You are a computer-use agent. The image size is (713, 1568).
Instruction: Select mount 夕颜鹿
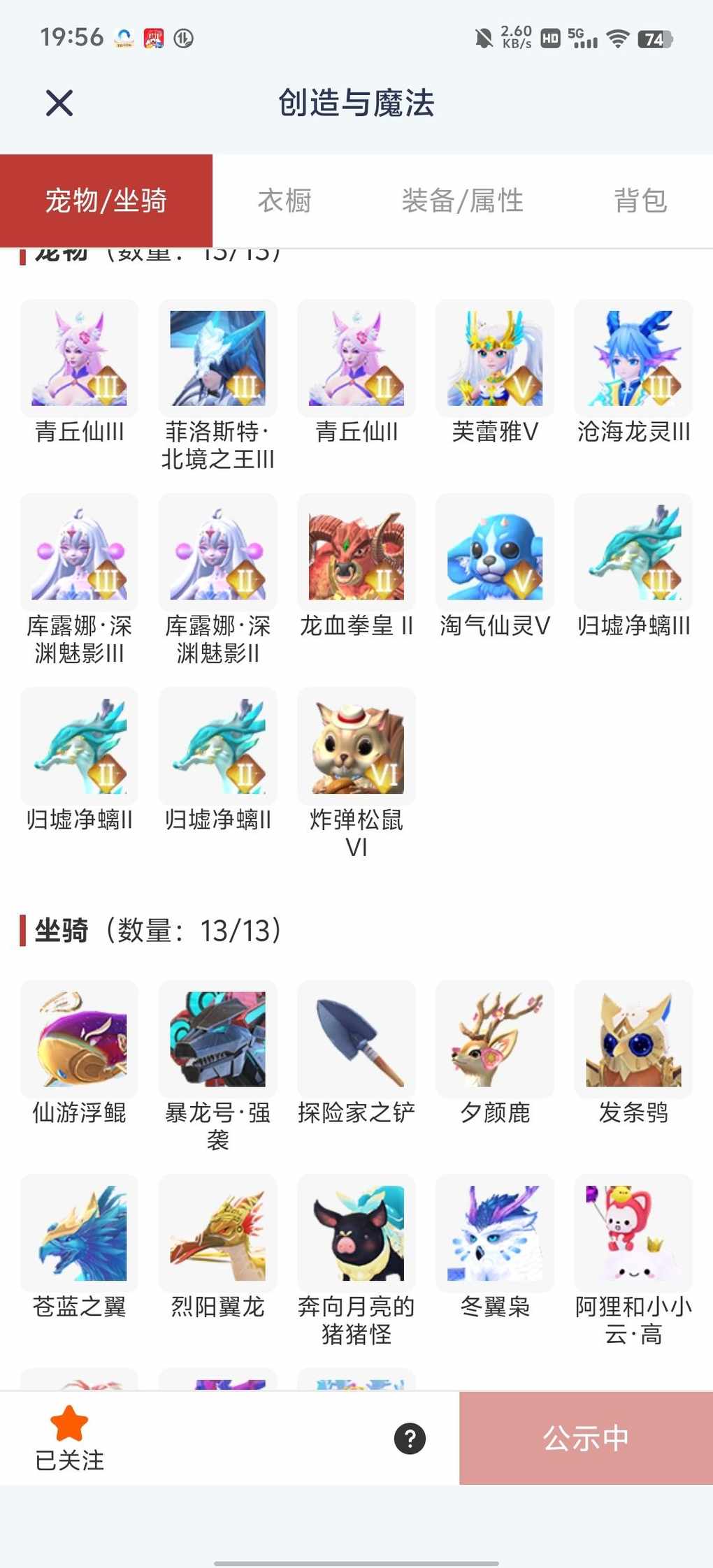tap(495, 1039)
